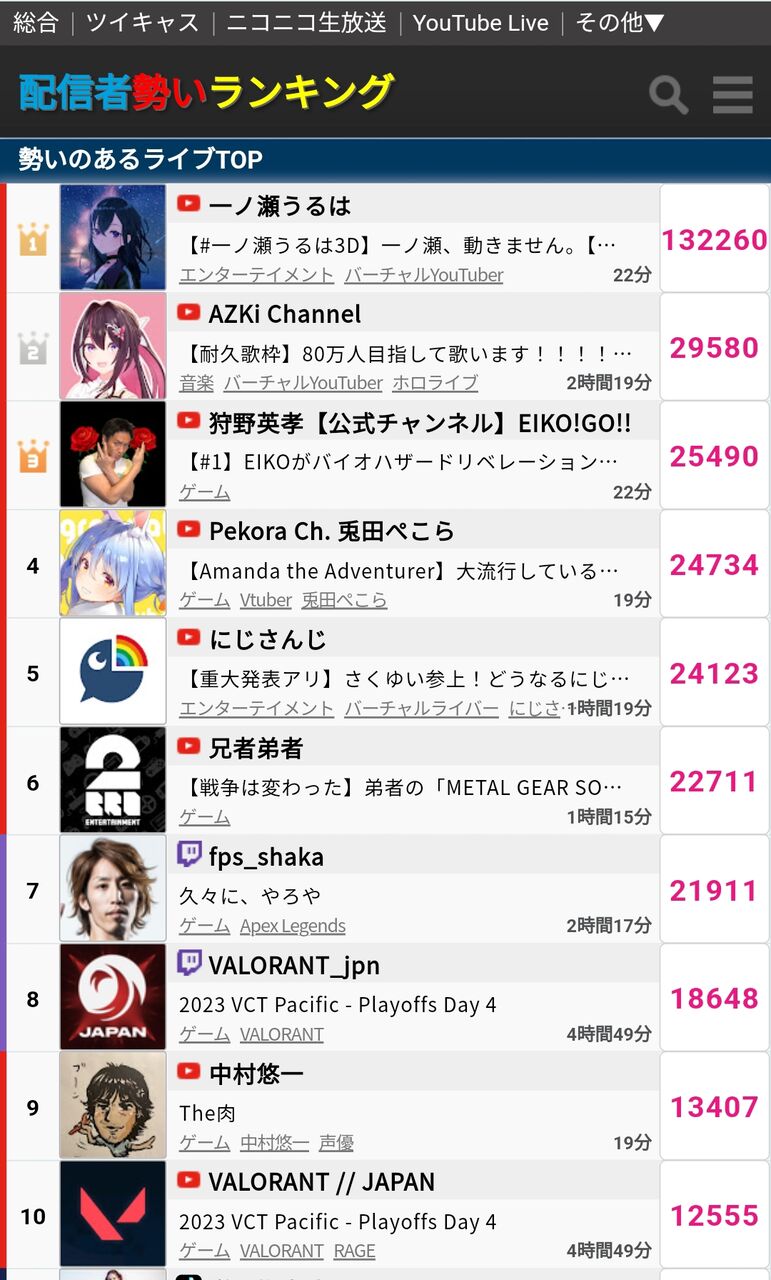This screenshot has height=1280, width=771.
Task: Tap the Apex Legends tag link
Action: (x=292, y=926)
